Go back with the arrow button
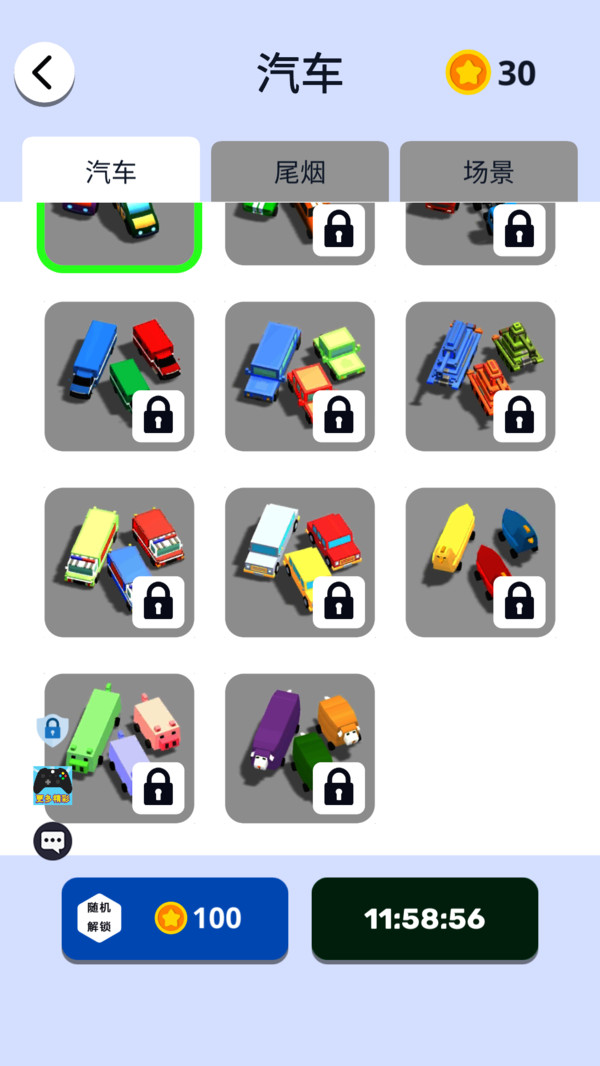Screen dimensions: 600x1066 point(44,73)
